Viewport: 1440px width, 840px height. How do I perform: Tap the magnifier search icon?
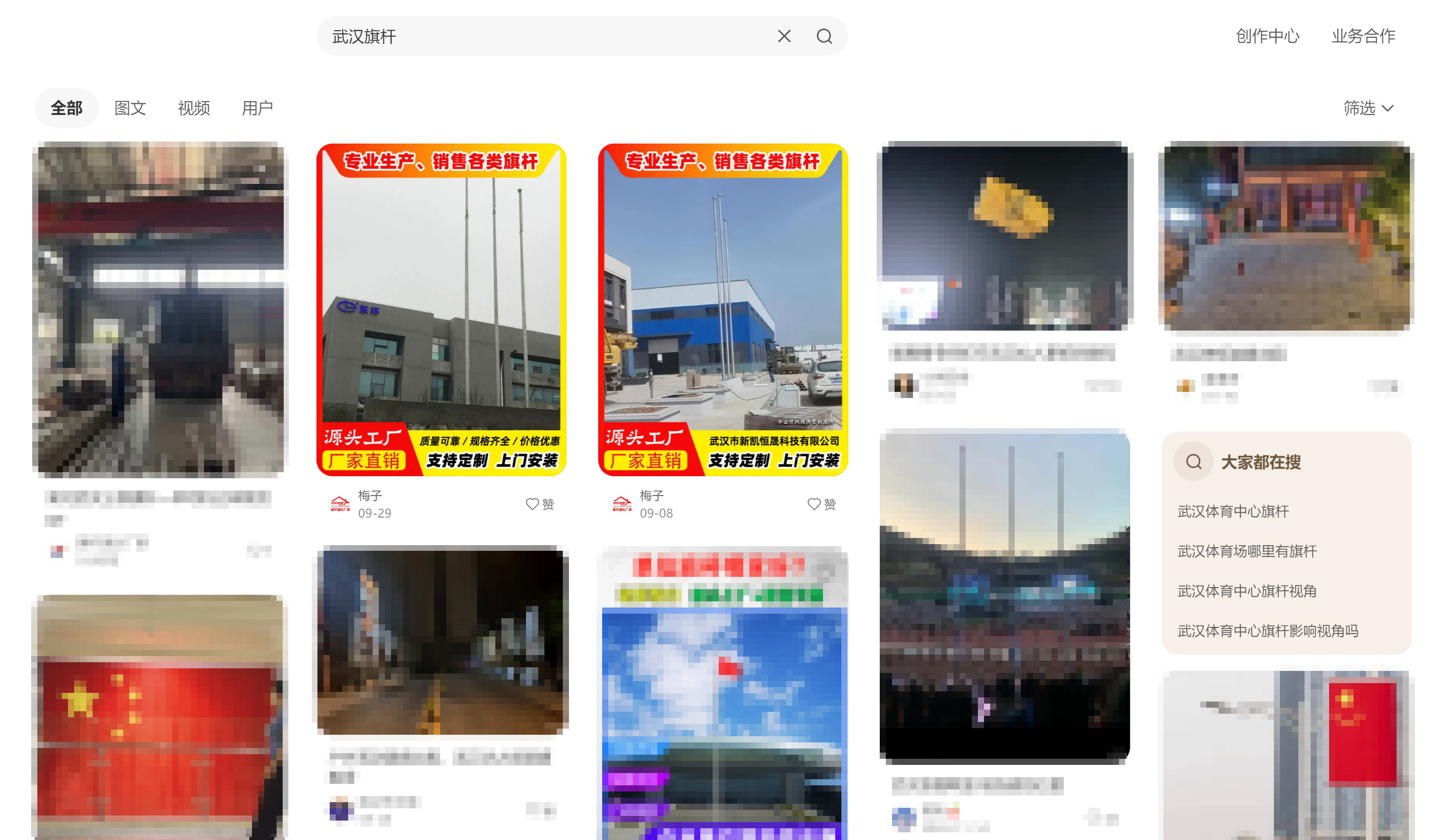coord(824,37)
